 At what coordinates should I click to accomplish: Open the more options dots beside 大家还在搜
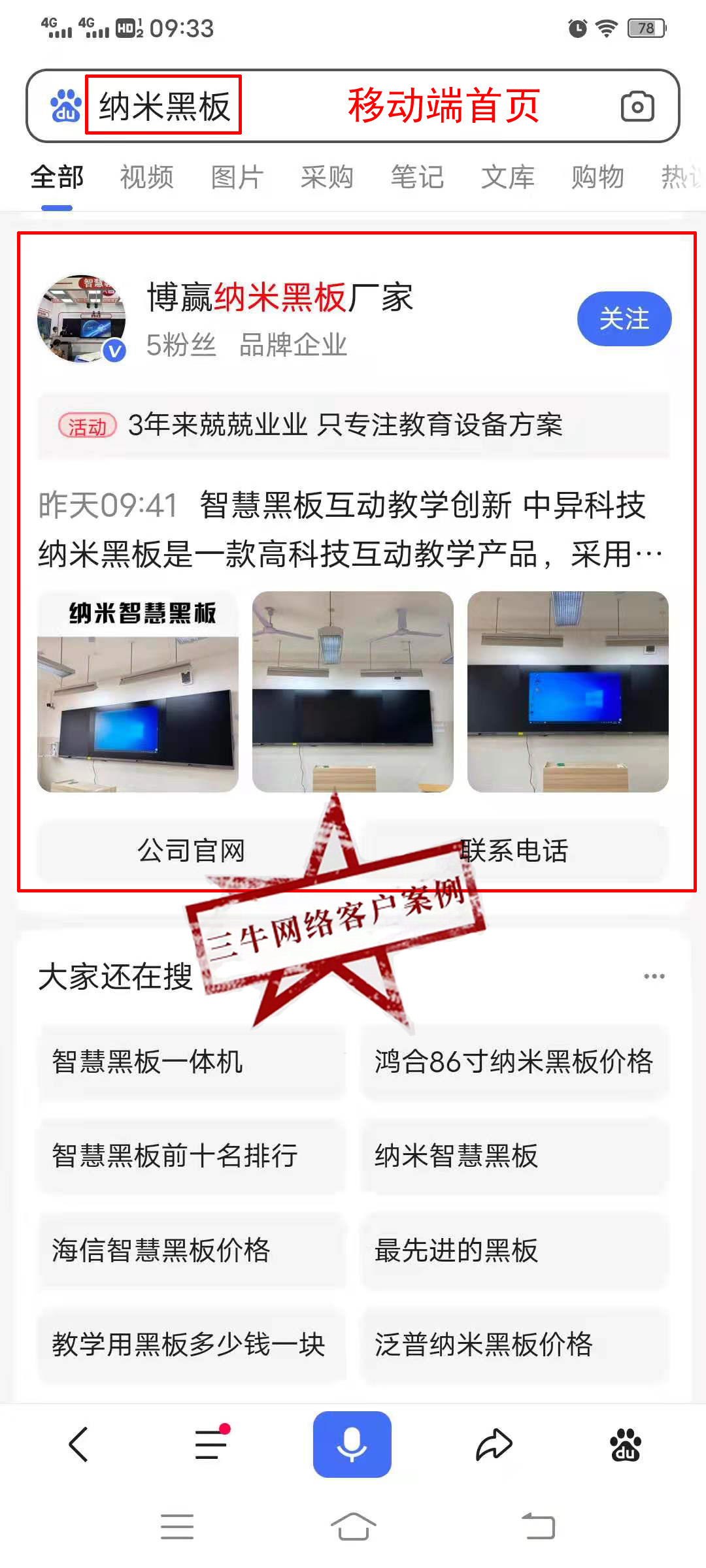click(654, 976)
